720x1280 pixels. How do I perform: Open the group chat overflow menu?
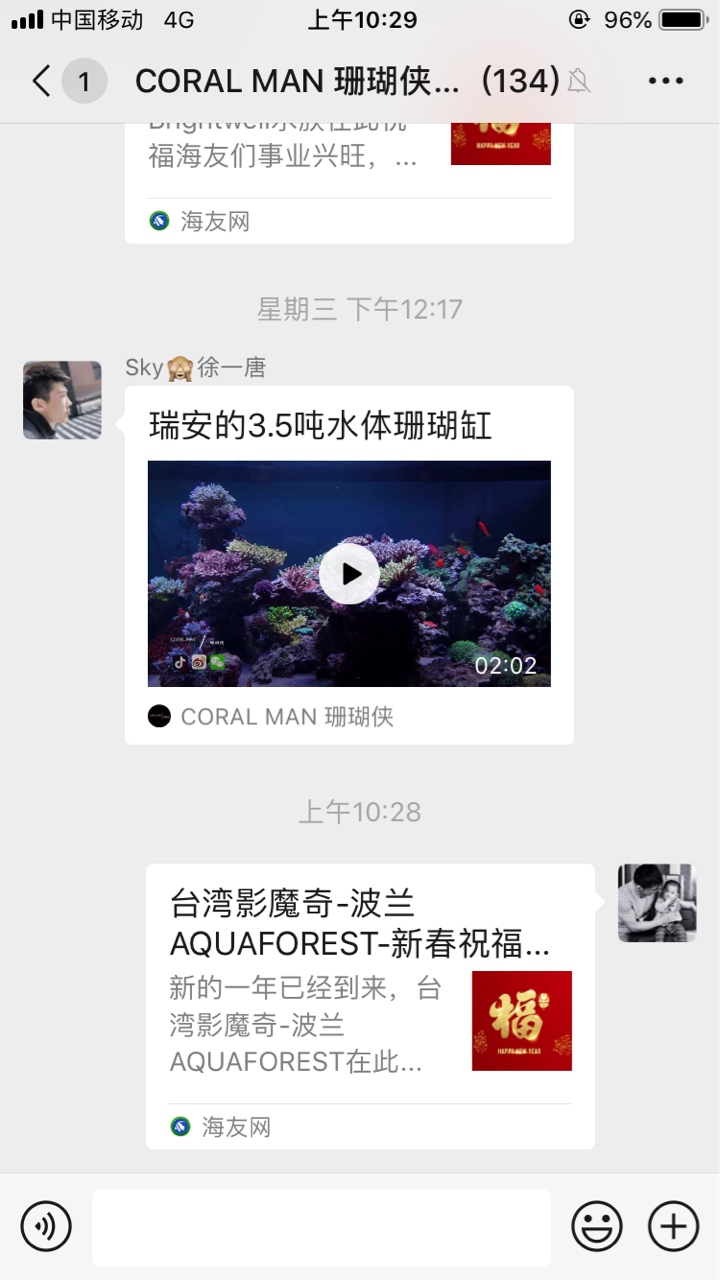pos(665,81)
